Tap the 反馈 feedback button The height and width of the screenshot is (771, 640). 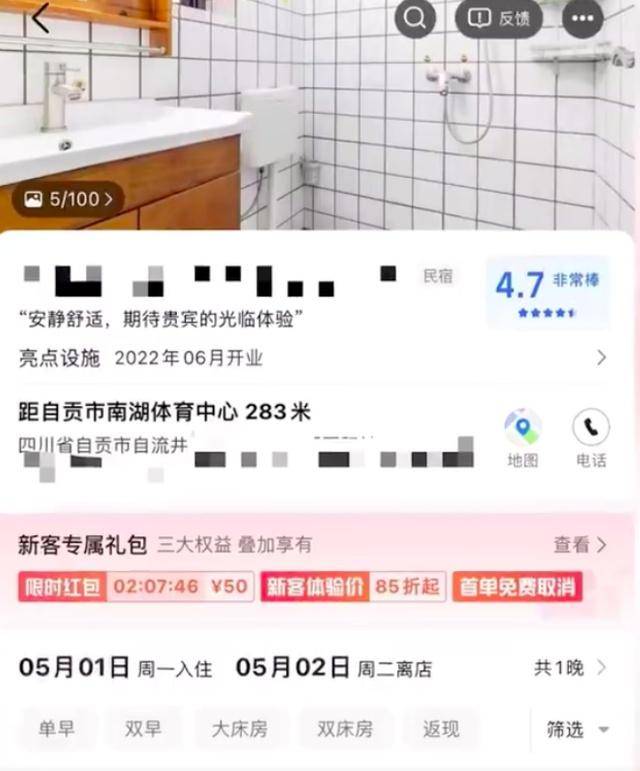(x=499, y=19)
